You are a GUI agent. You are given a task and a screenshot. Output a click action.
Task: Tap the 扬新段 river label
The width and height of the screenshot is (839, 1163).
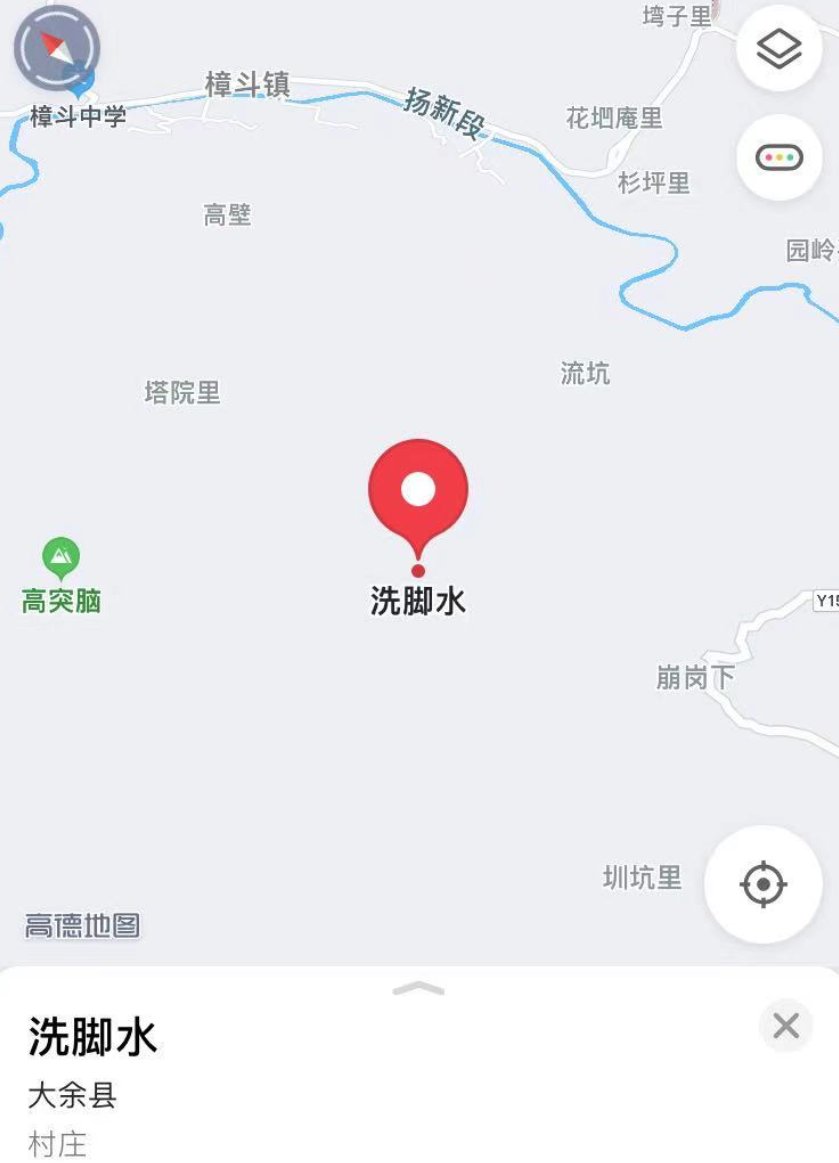click(445, 112)
